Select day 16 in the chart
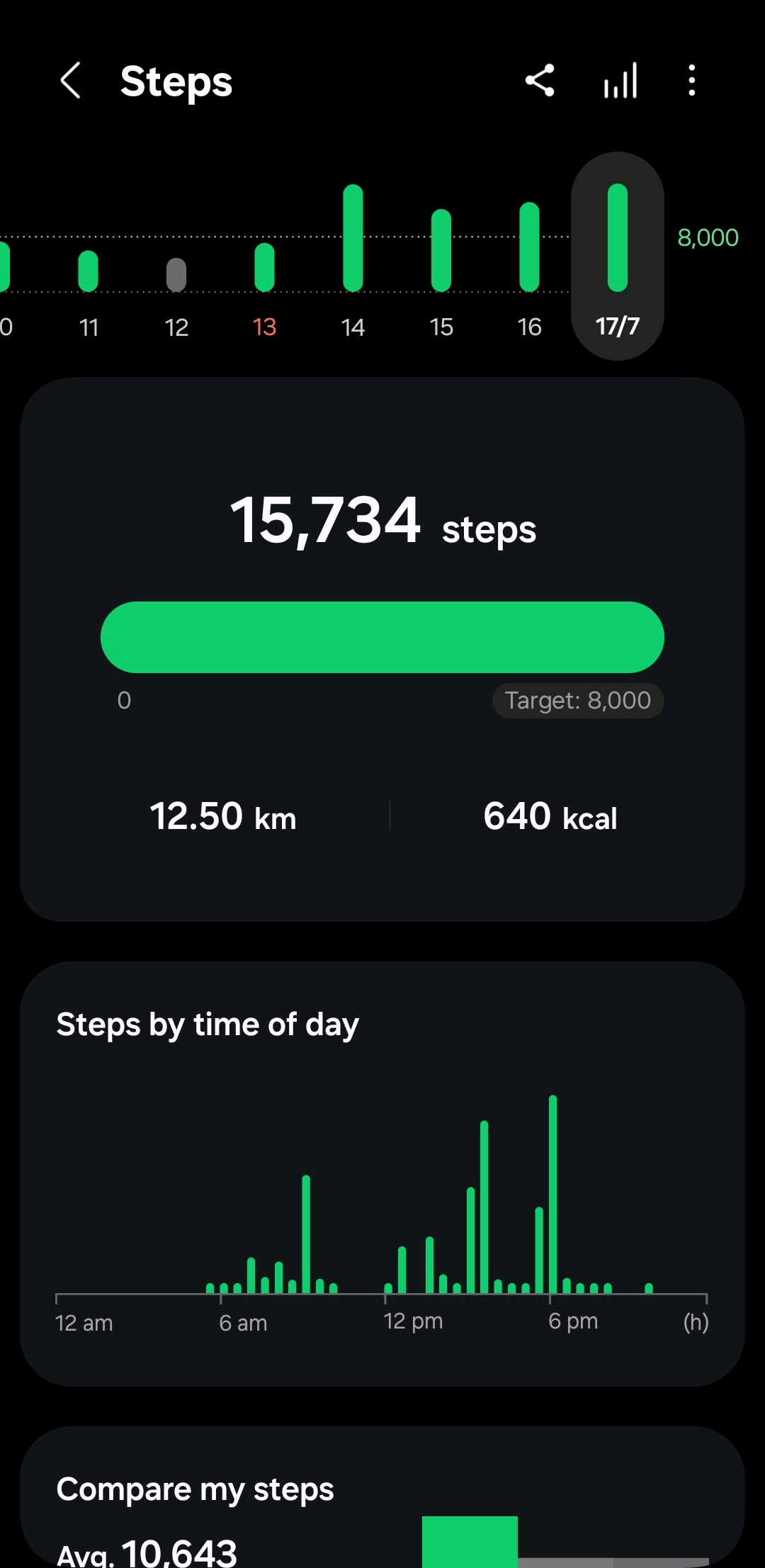 pos(529,270)
